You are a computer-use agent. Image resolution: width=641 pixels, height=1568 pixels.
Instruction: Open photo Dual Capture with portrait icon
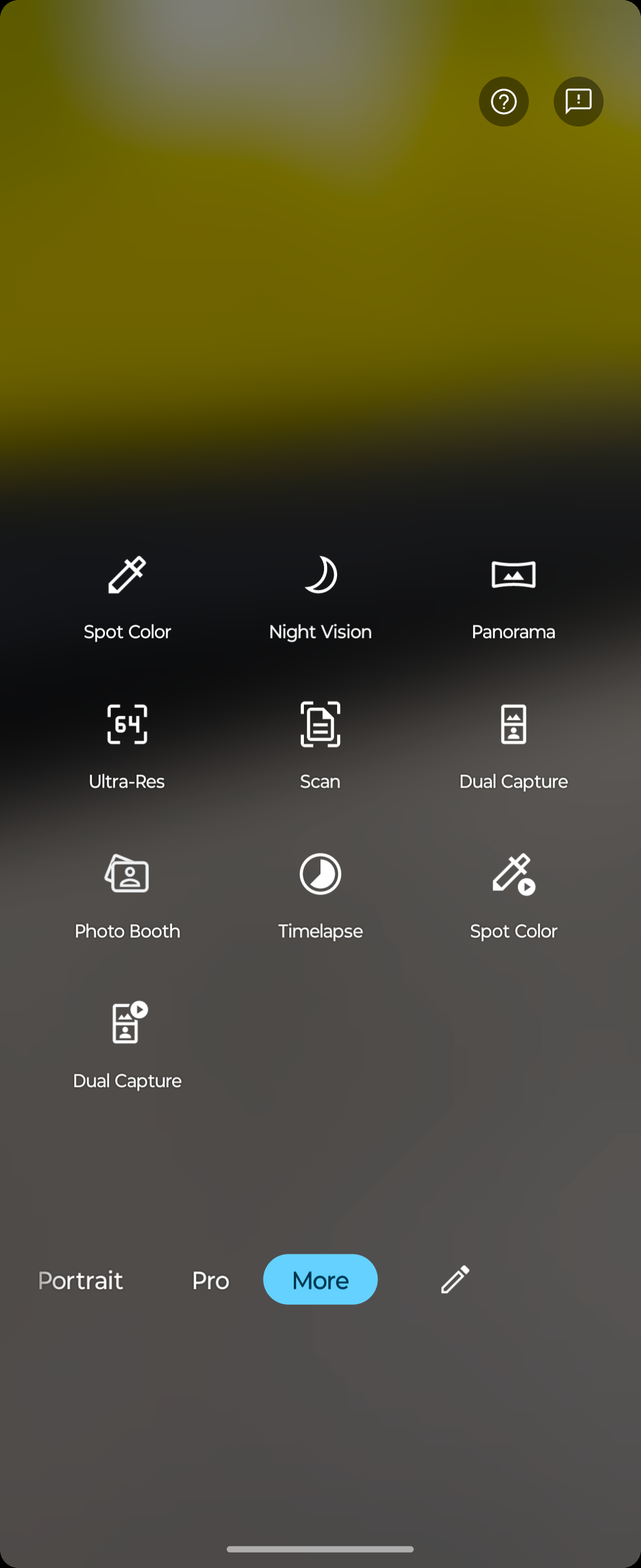[x=513, y=747]
